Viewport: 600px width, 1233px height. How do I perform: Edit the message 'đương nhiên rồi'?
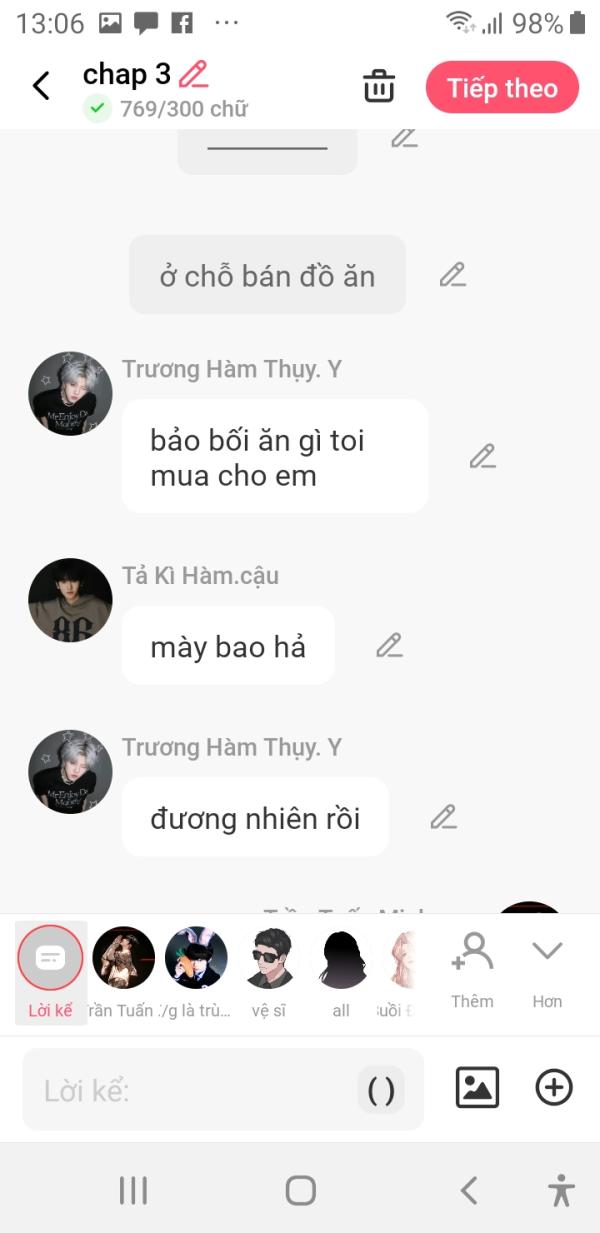443,817
